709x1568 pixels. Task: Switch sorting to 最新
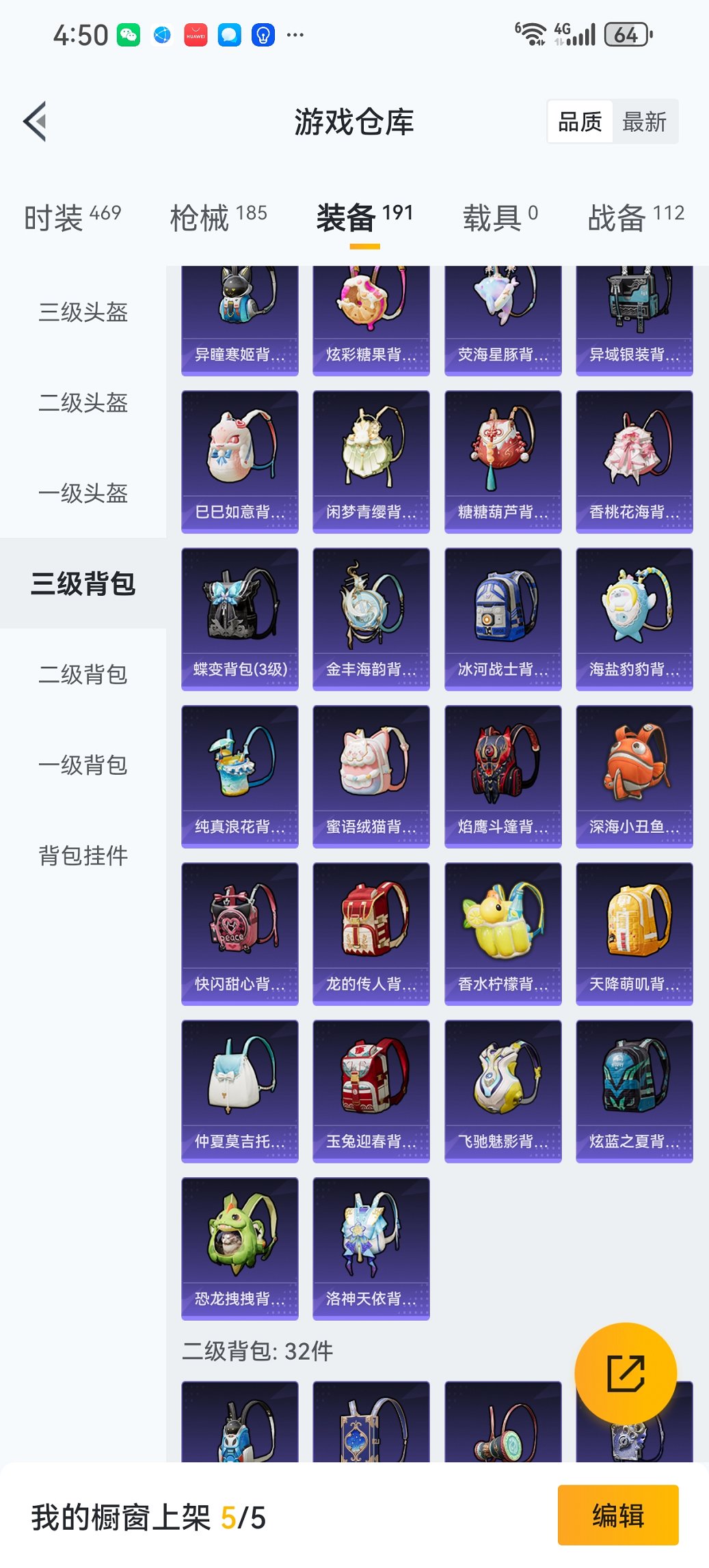[644, 121]
